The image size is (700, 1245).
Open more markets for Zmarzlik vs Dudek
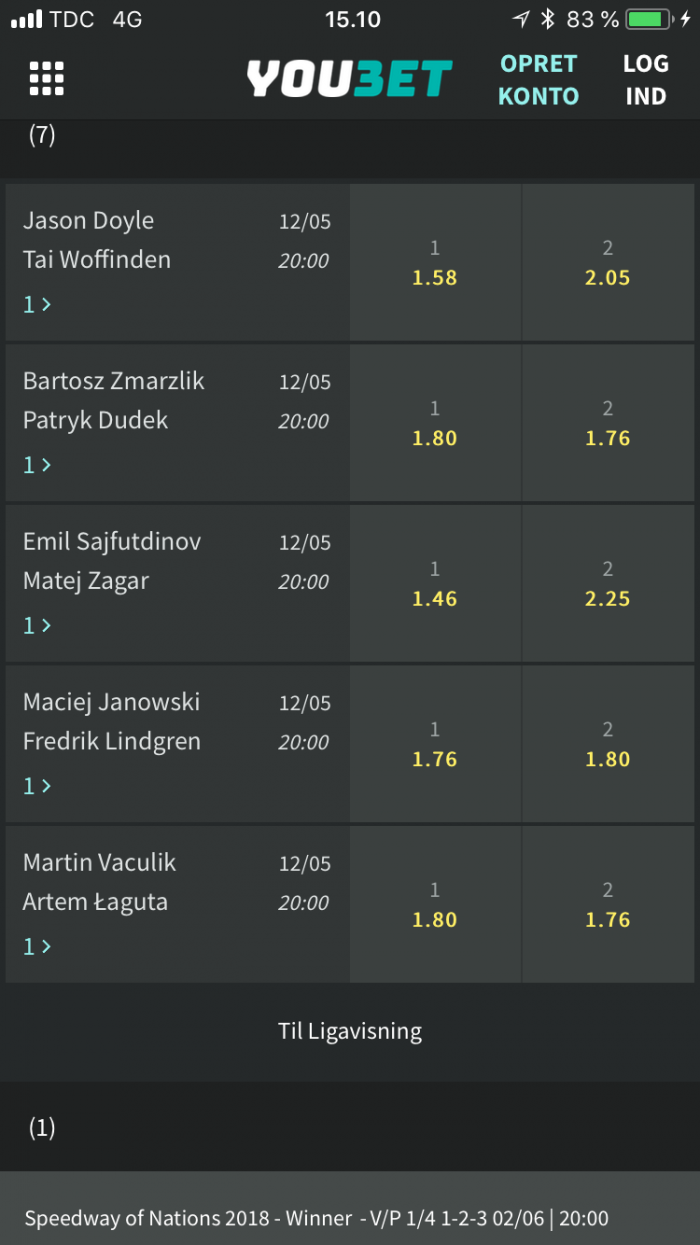coord(37,465)
